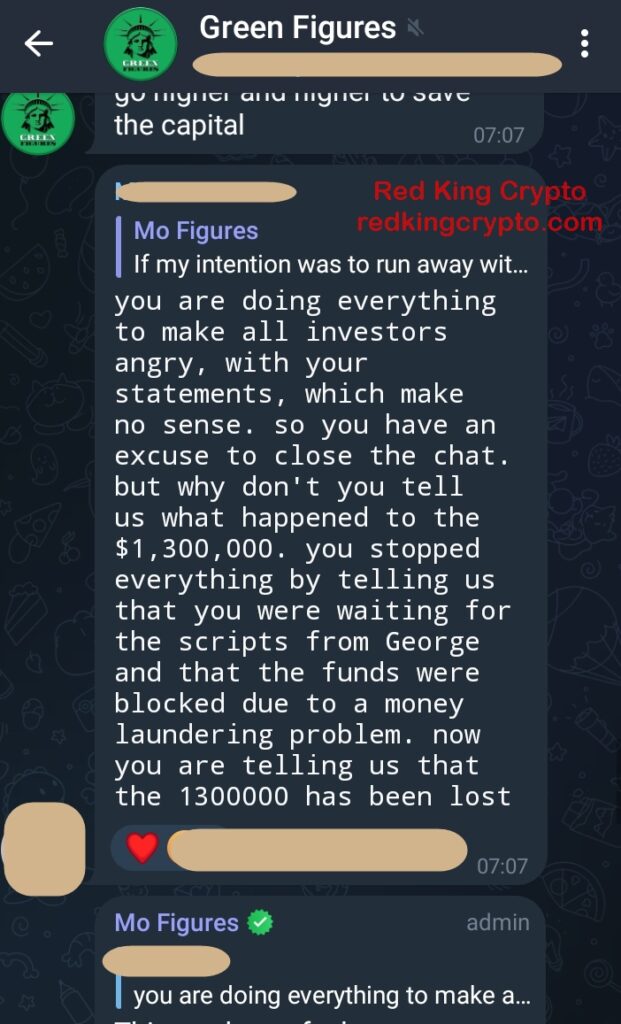Jump to the quoted Mo Figures reply
The image size is (621, 1024).
(323, 248)
